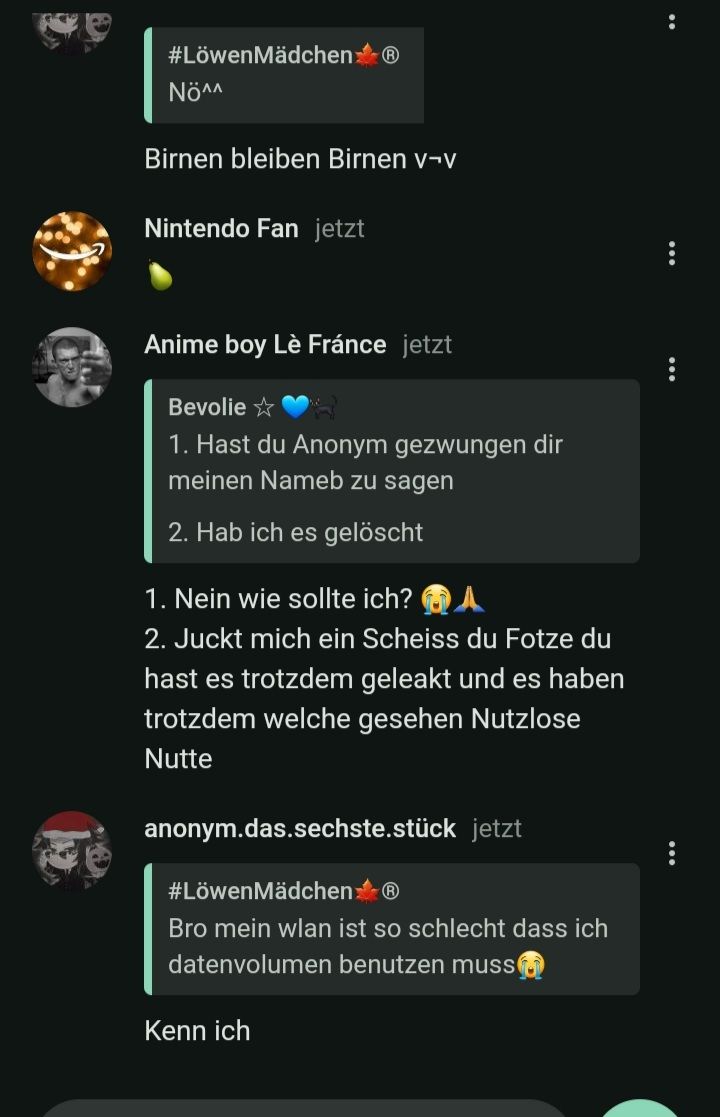
Task: Go to the quoted "Bro mein wlan" message
Action: (392, 928)
